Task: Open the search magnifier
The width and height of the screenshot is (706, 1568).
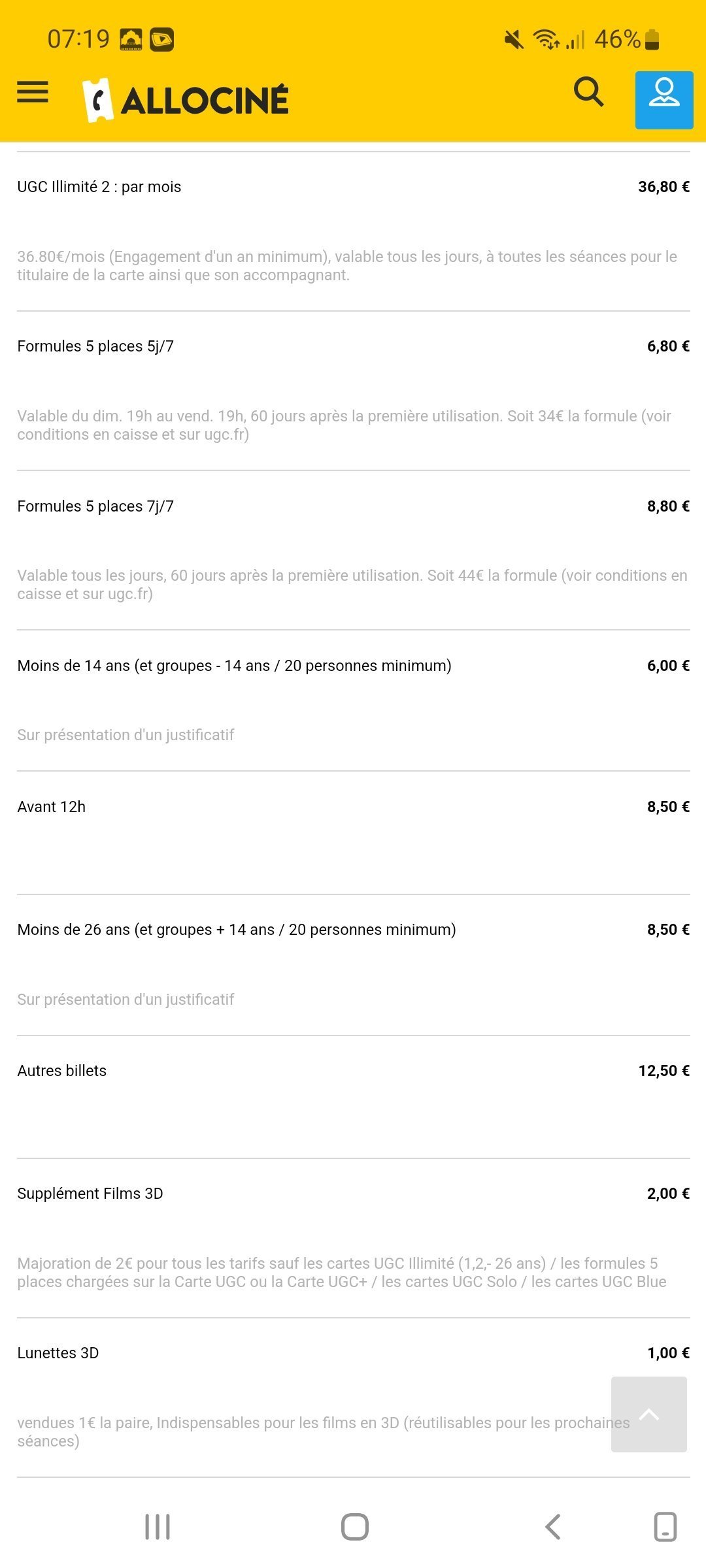Action: (x=588, y=91)
